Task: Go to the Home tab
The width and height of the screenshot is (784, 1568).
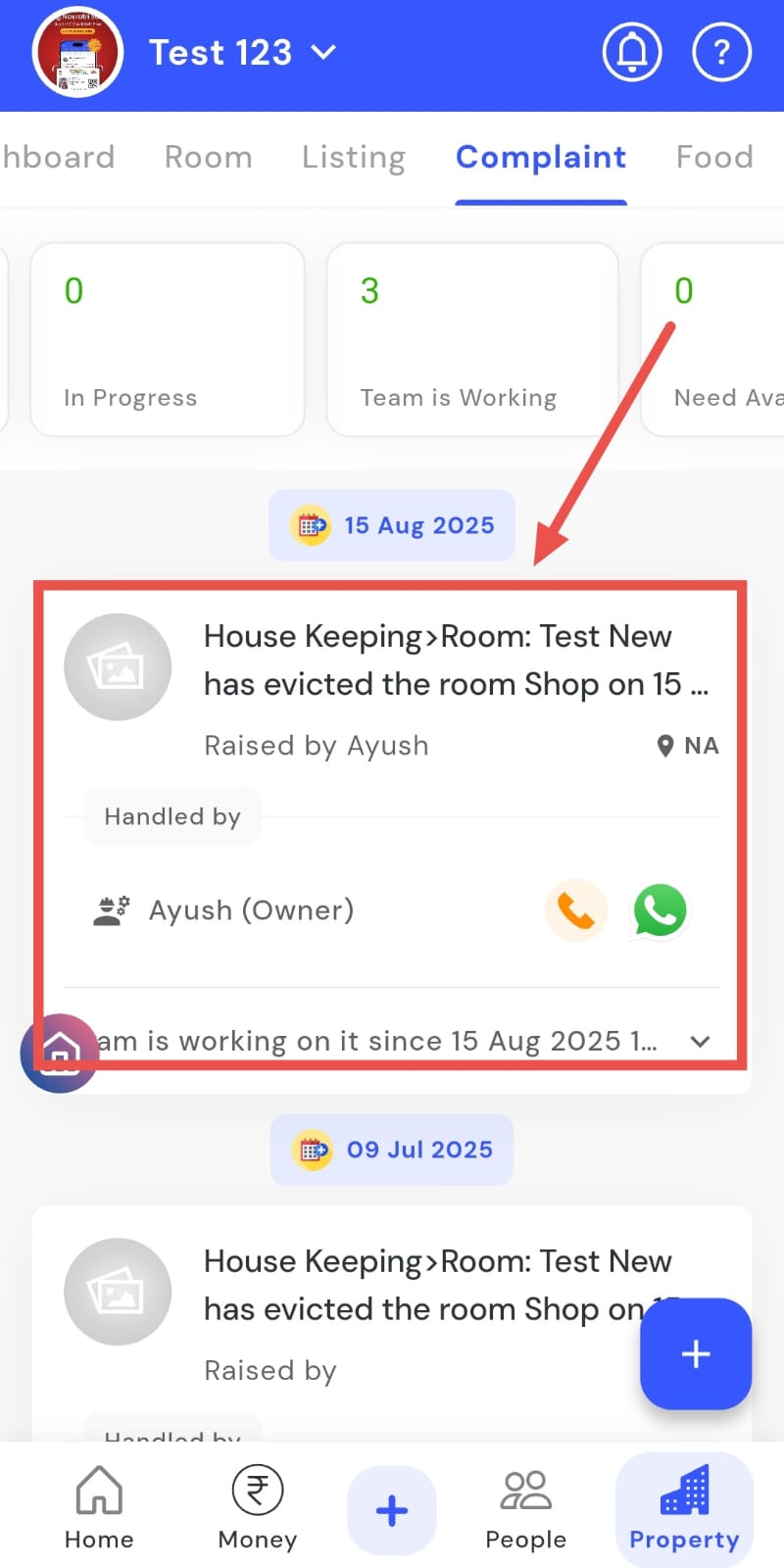Action: [x=99, y=1508]
